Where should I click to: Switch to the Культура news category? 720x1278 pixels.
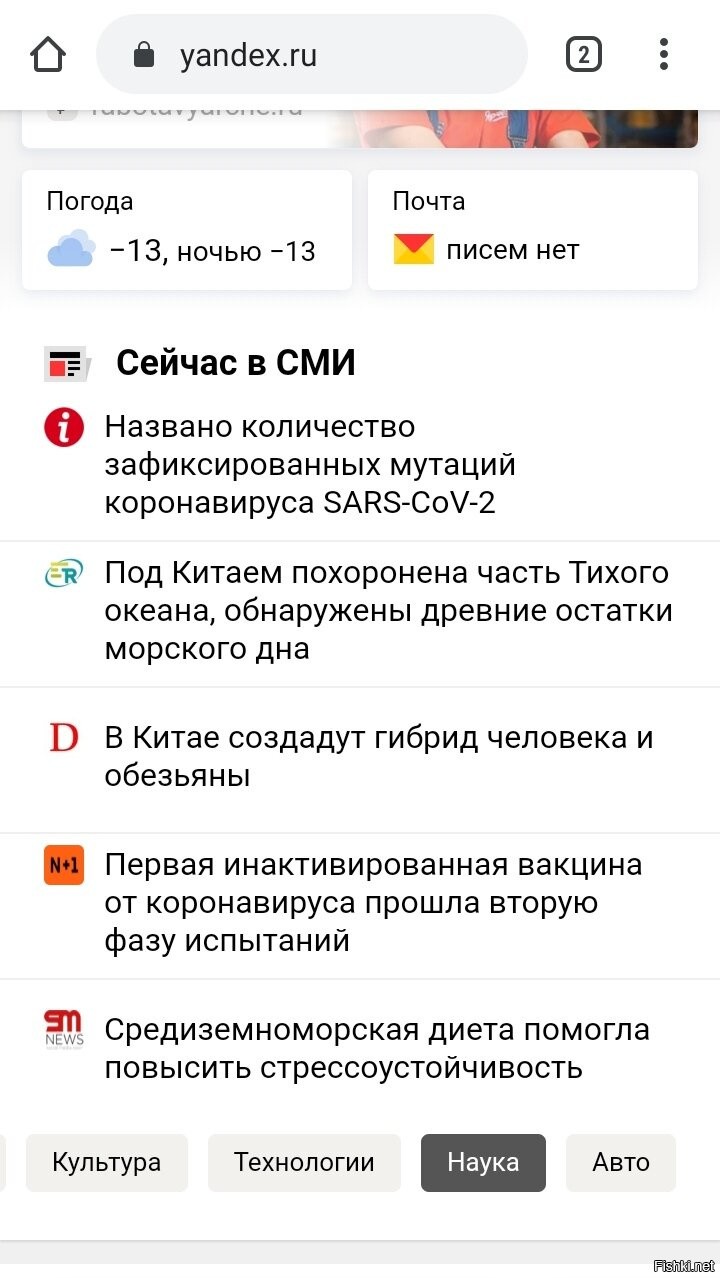tap(107, 1162)
